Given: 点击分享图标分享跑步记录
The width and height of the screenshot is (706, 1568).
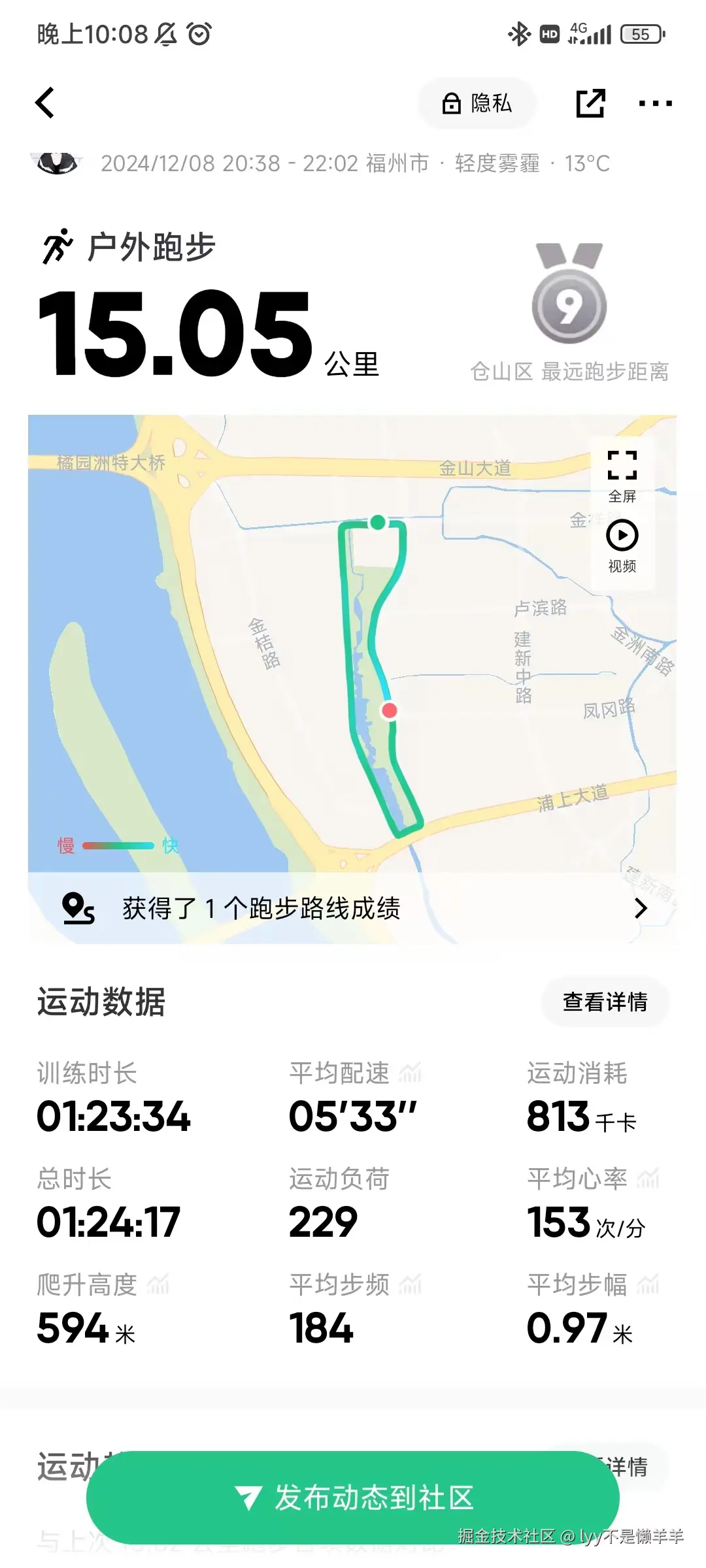Looking at the screenshot, I should (589, 103).
